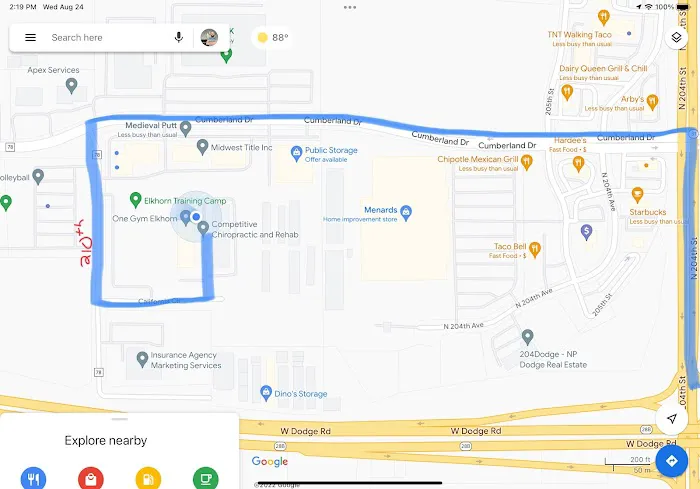Explore nearby coffee shops icon

coord(206,479)
